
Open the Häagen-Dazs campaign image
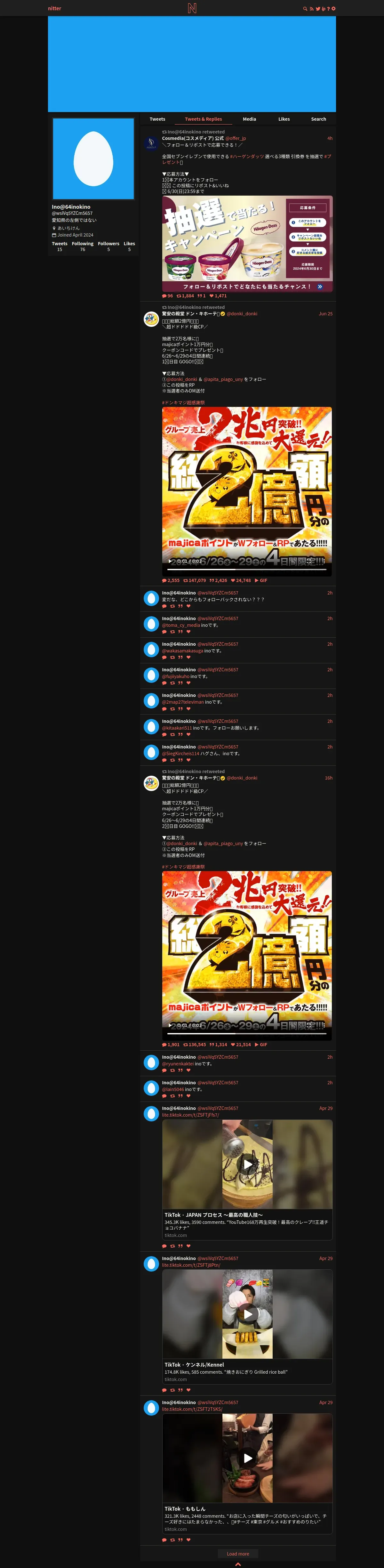point(247,244)
